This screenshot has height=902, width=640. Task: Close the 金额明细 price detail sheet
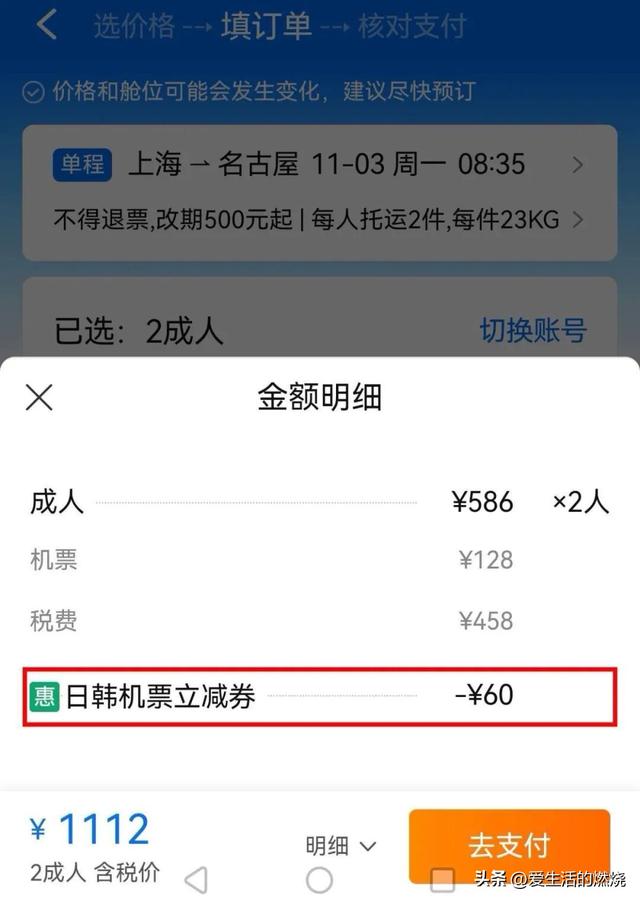pos(39,398)
